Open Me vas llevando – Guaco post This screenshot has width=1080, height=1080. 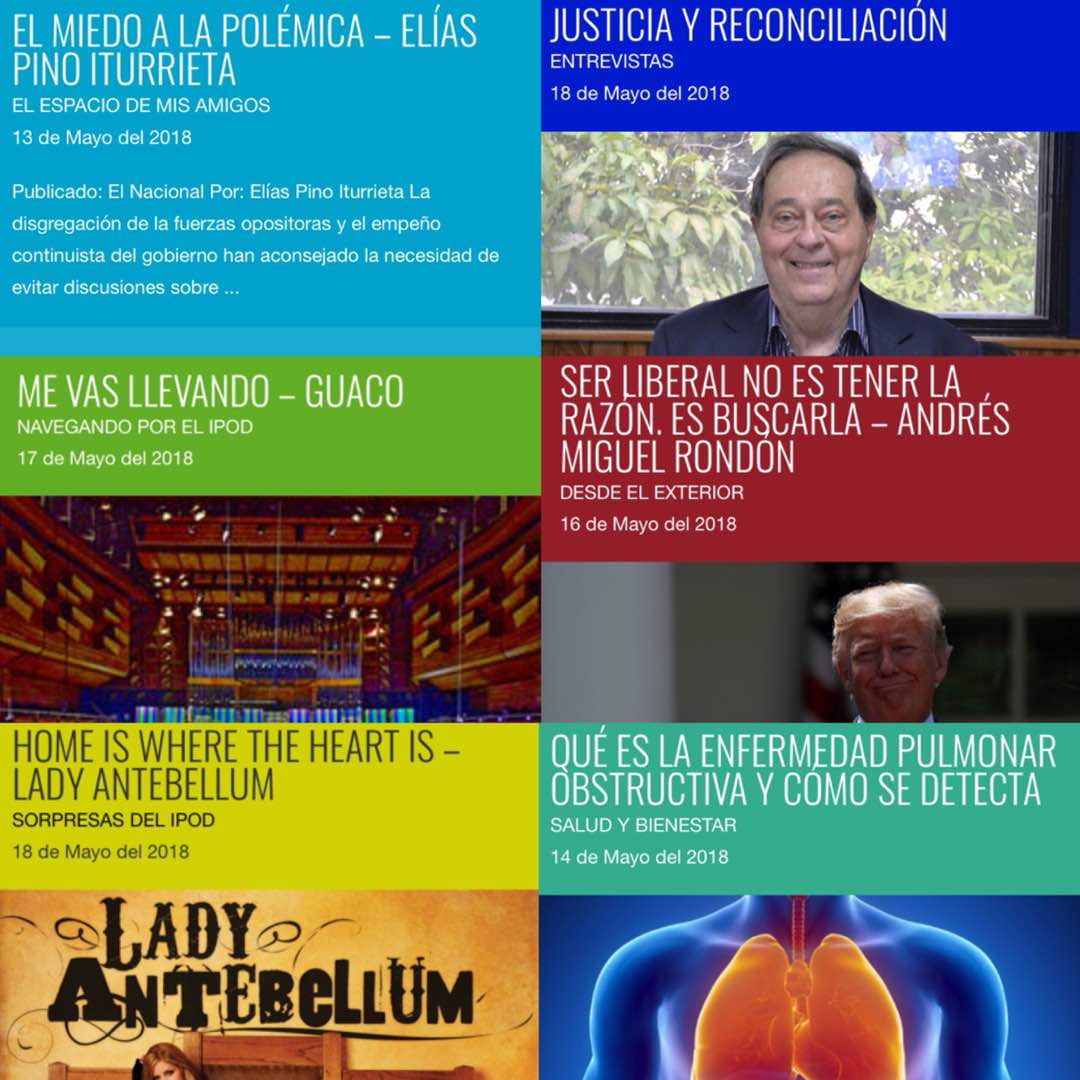(211, 392)
